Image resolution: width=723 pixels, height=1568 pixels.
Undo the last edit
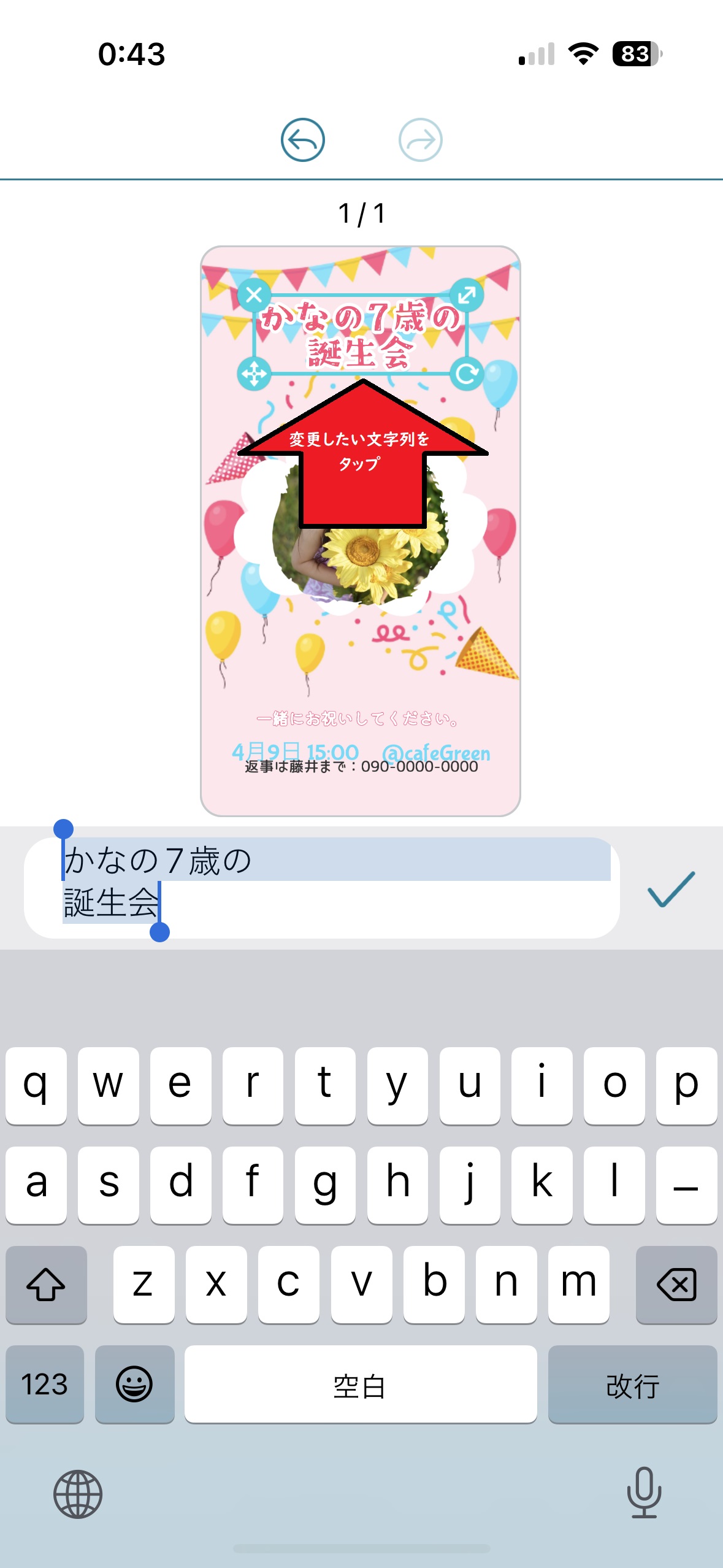[302, 140]
